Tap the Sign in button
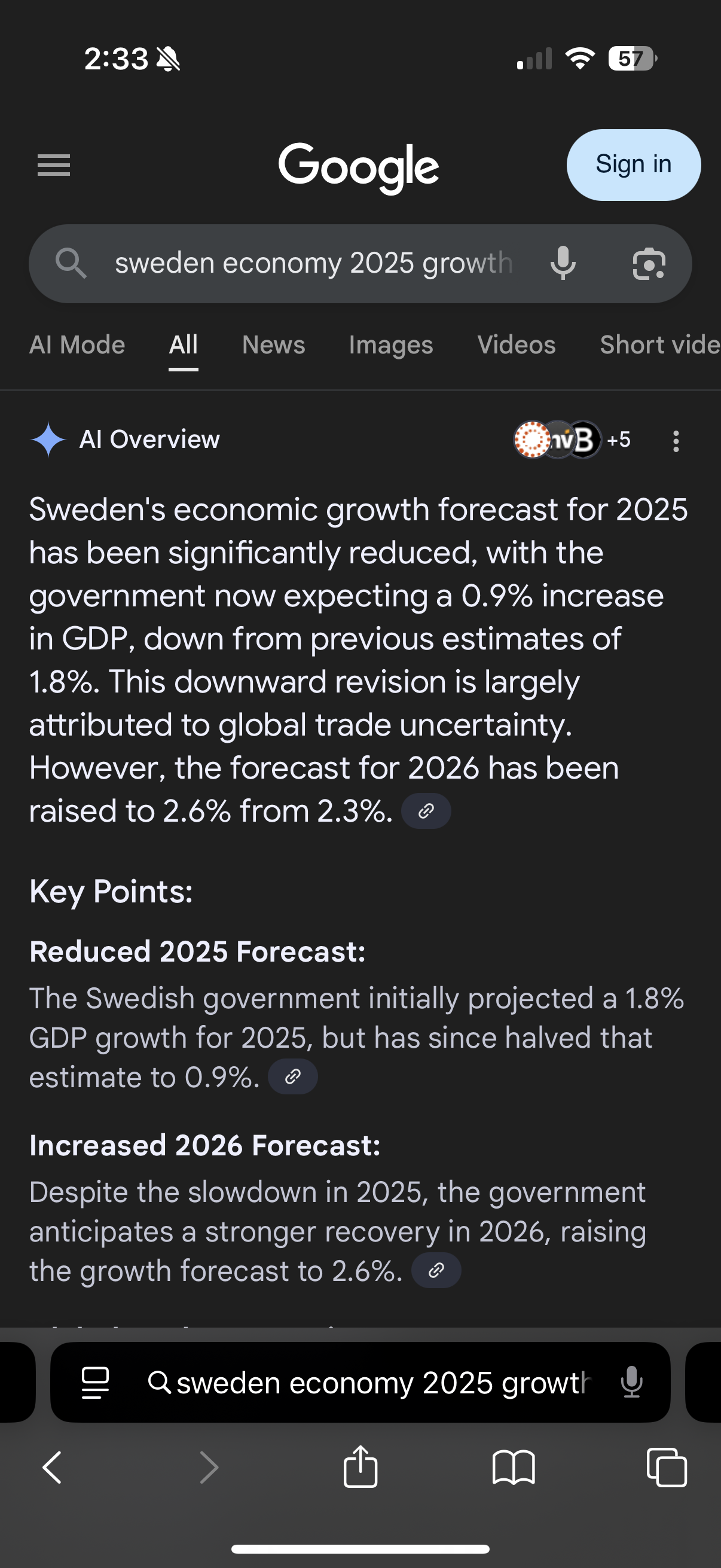 [x=633, y=165]
